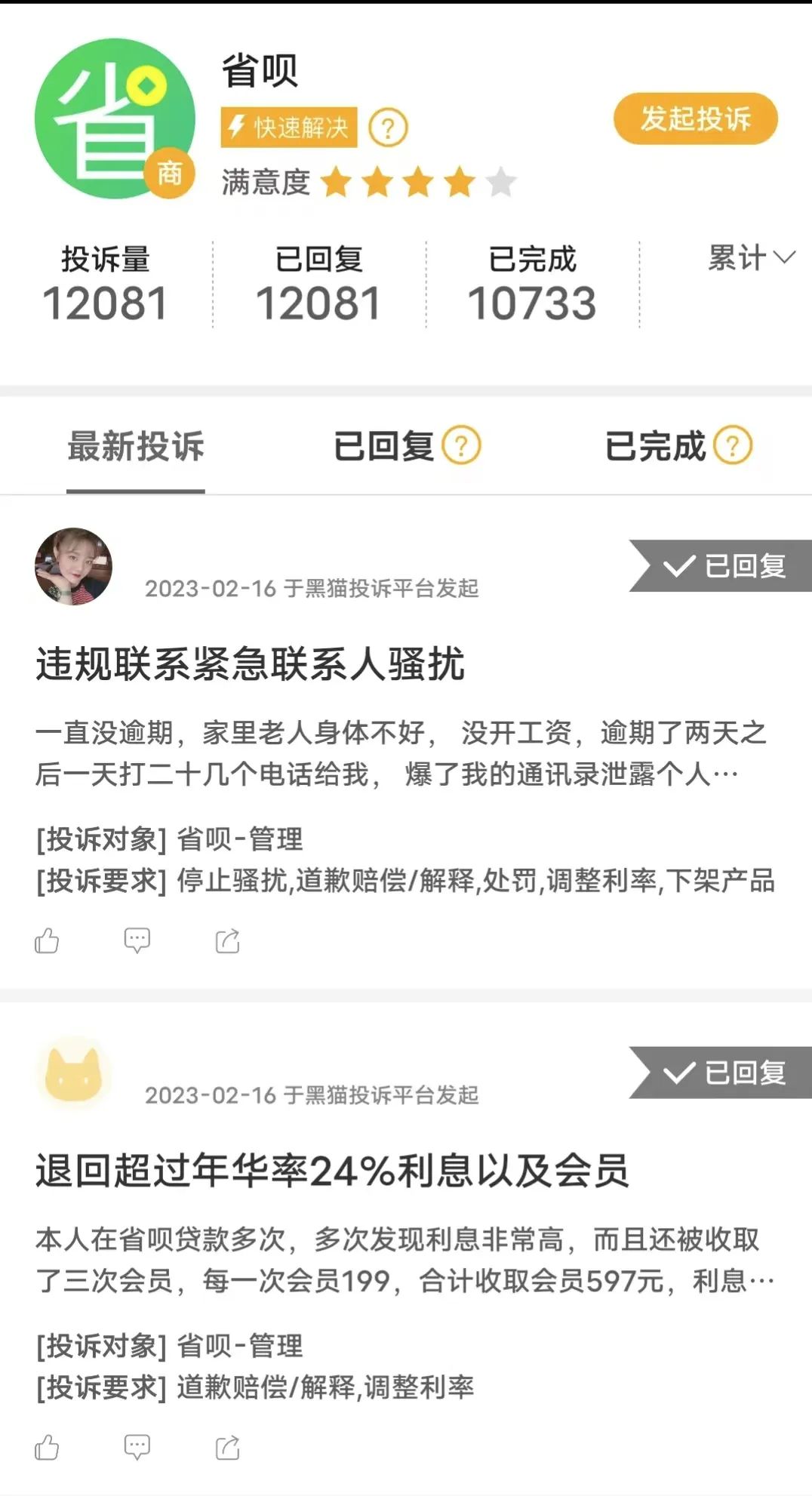
Task: Like the 违规联系紧急联系人骚扰 complaint
Action: [x=47, y=940]
